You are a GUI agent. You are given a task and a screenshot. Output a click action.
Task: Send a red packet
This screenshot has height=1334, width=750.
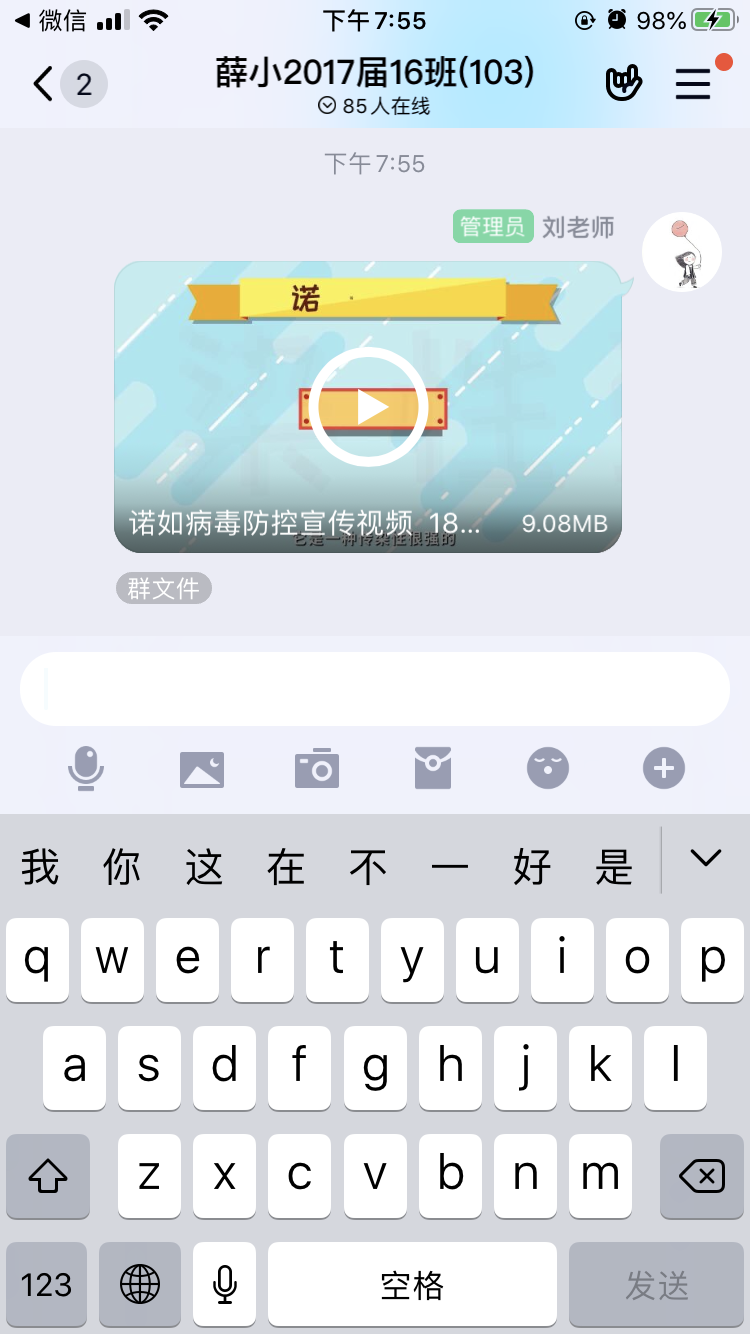(x=433, y=769)
